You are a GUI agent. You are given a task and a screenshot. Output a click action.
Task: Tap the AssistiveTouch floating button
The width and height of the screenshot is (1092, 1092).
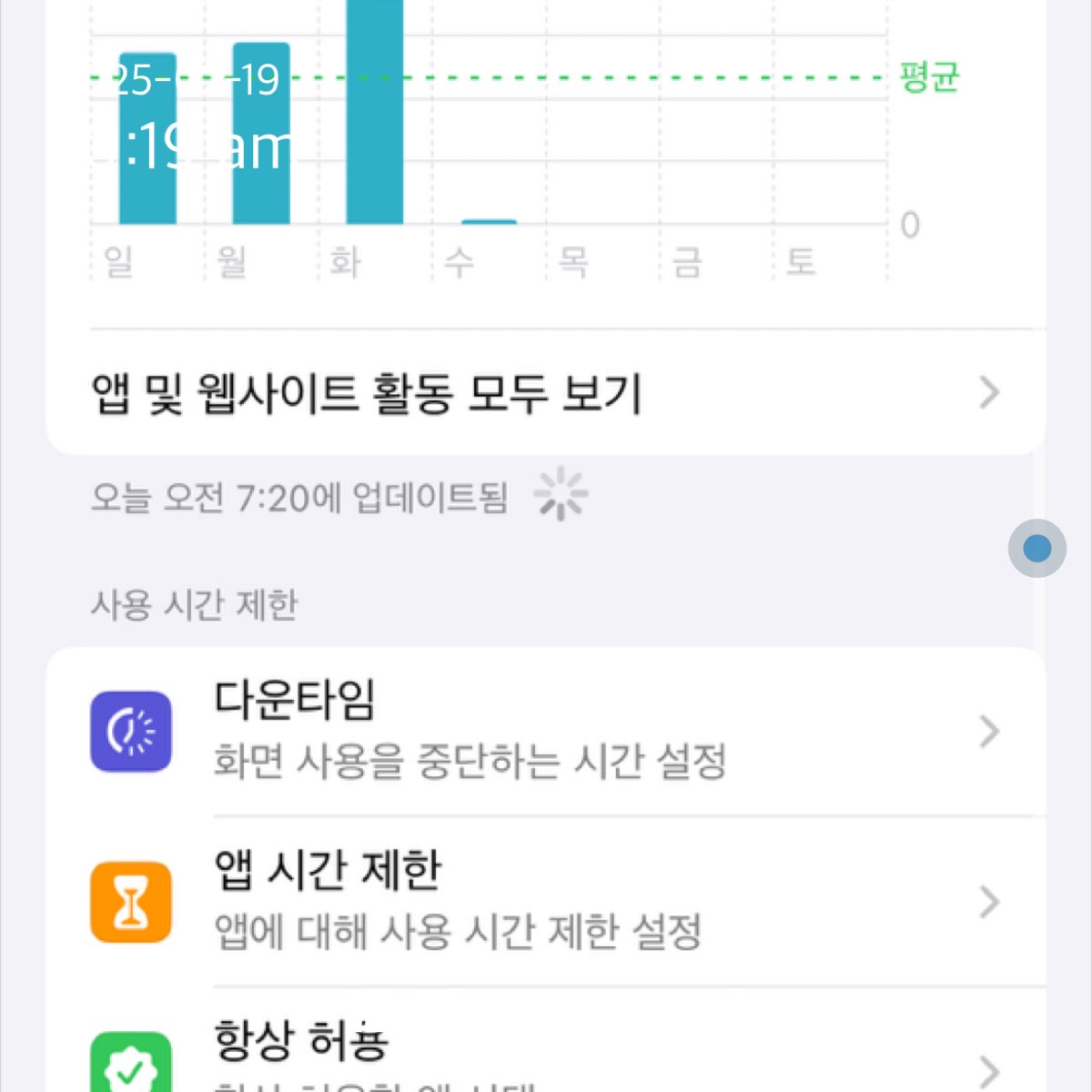click(1036, 548)
